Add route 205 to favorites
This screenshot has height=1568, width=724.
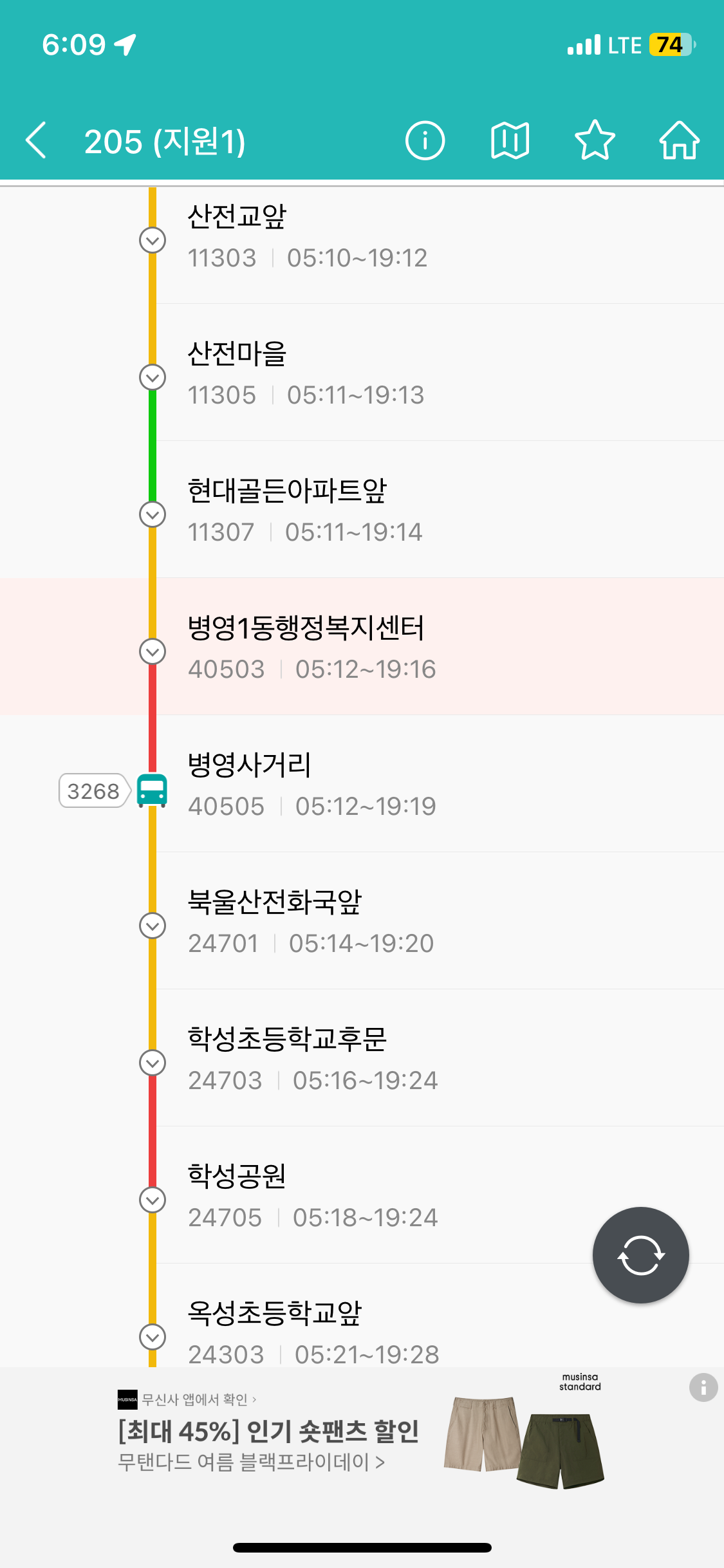[x=594, y=140]
